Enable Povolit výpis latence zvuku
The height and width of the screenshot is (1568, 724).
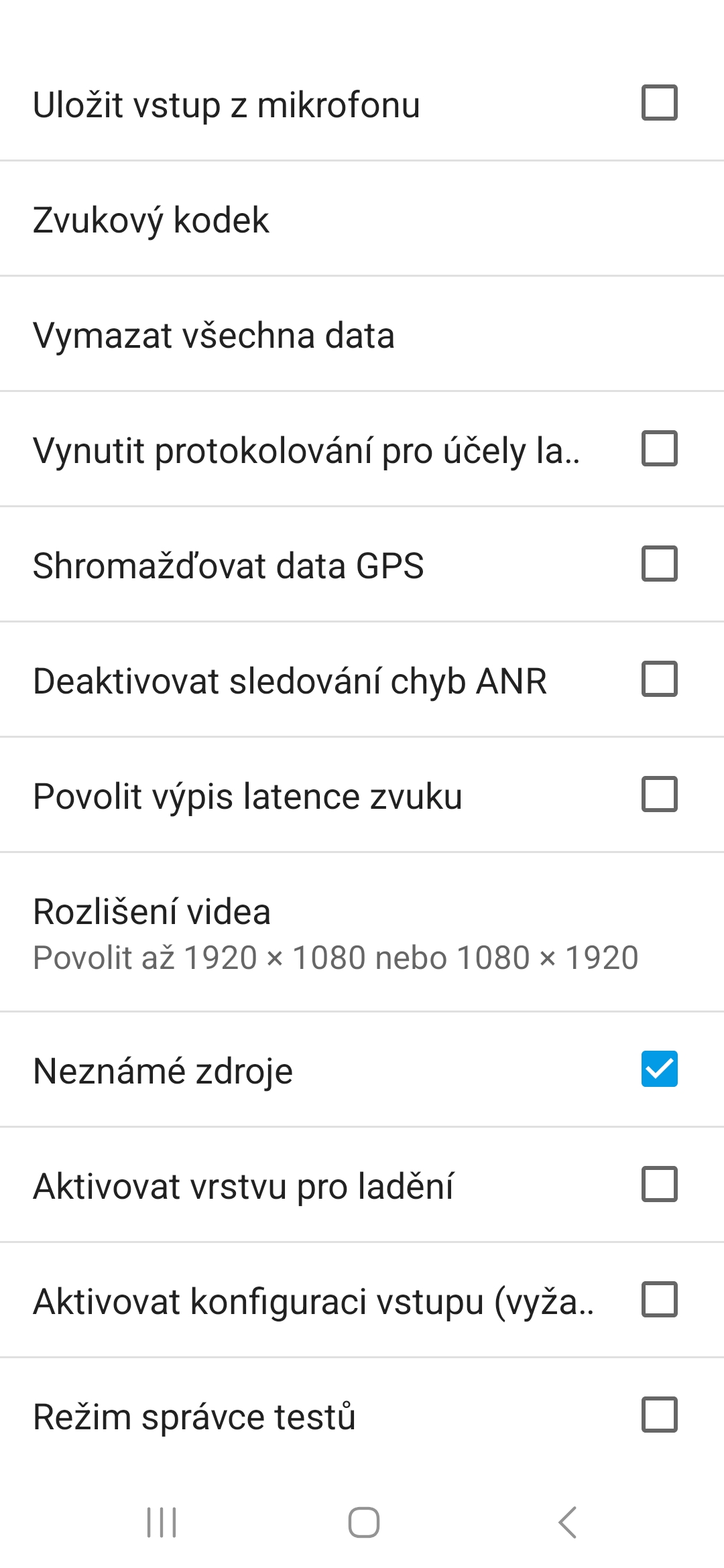coord(659,795)
